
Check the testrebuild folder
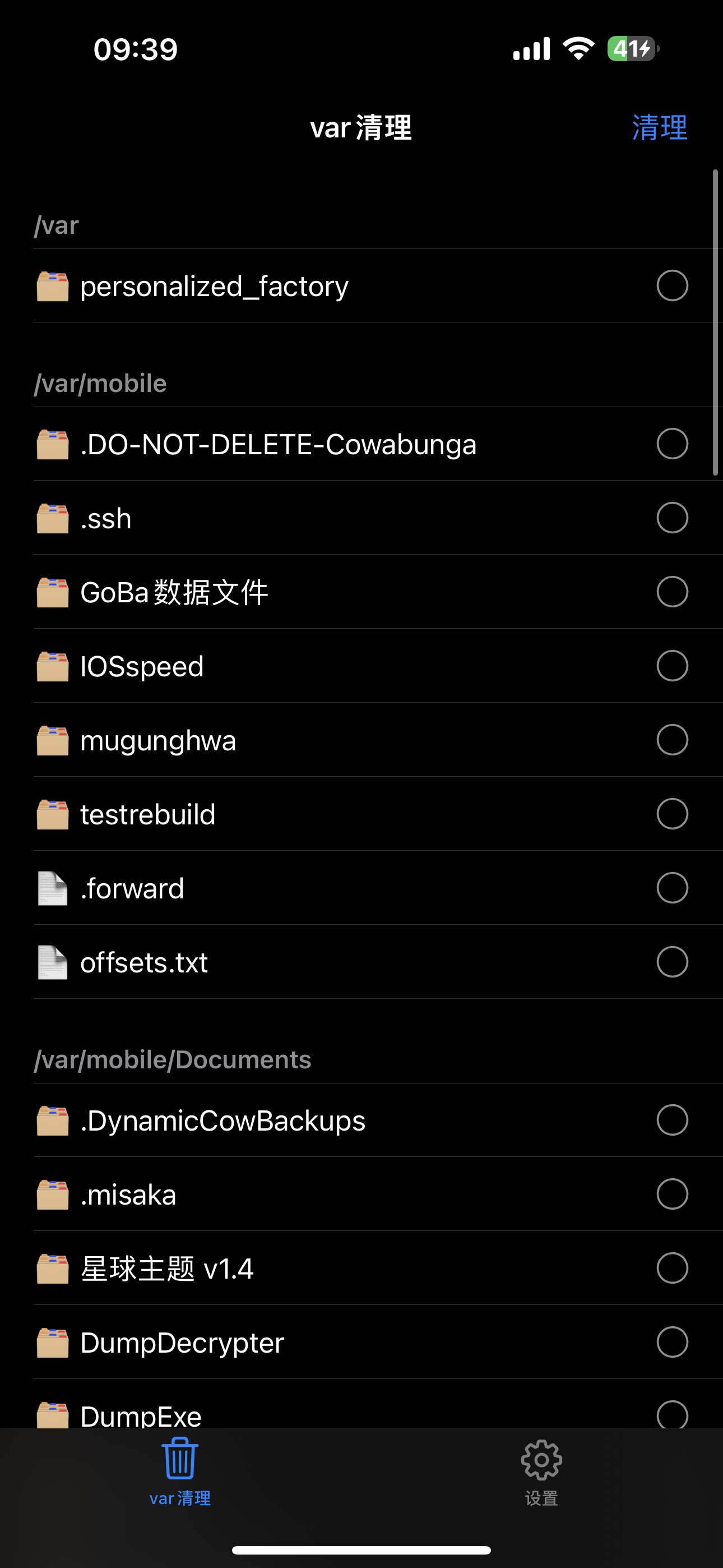click(672, 814)
